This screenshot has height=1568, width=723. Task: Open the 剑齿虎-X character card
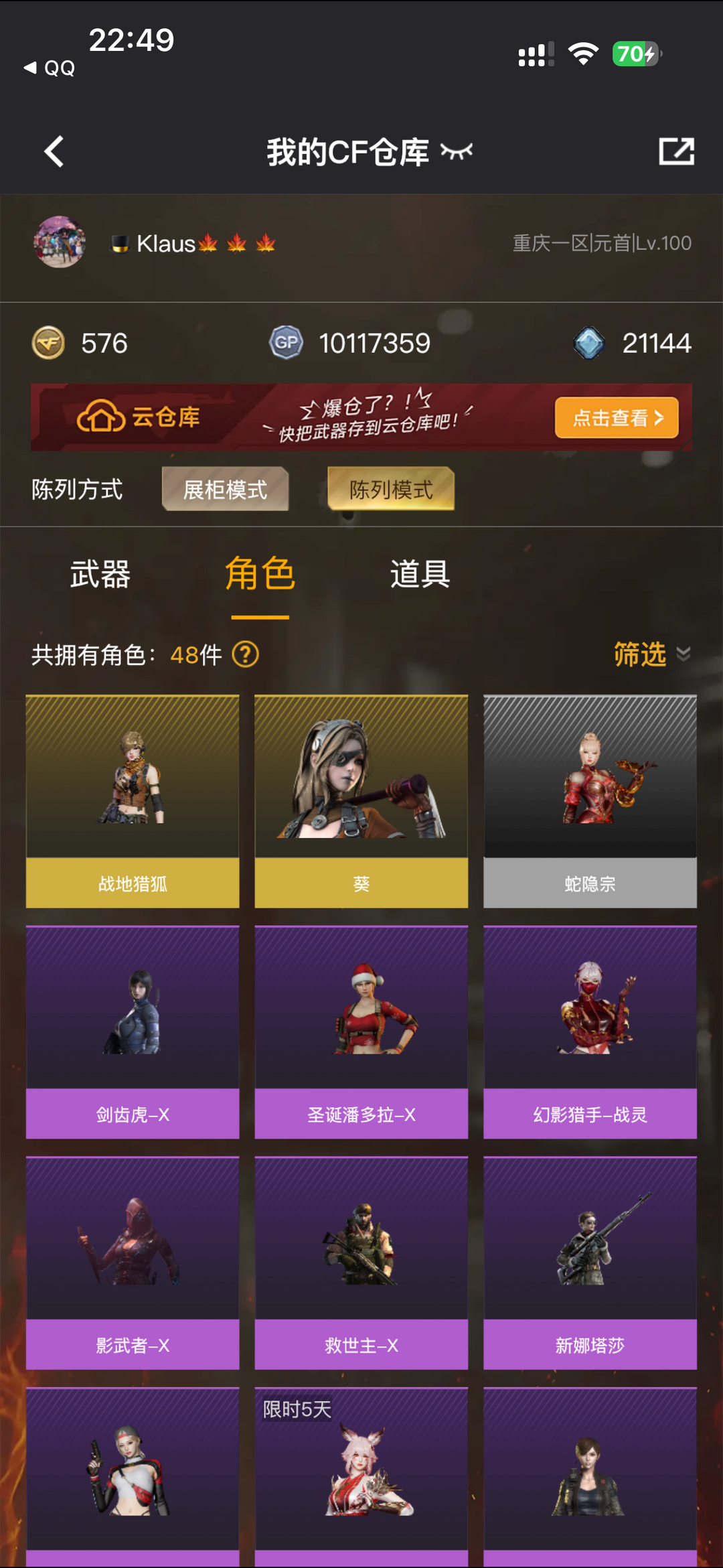(133, 1031)
